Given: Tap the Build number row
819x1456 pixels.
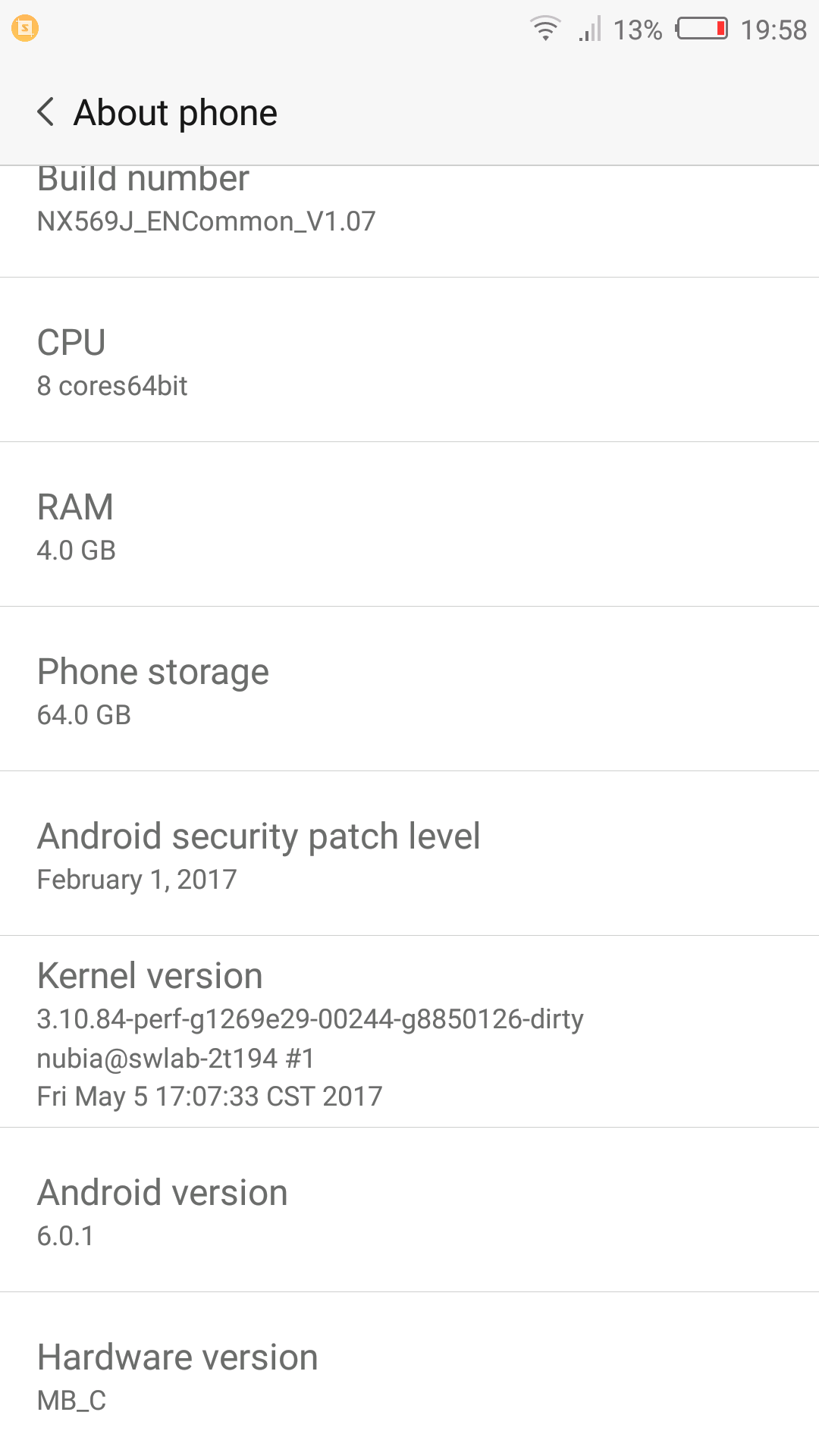Looking at the screenshot, I should [409, 221].
